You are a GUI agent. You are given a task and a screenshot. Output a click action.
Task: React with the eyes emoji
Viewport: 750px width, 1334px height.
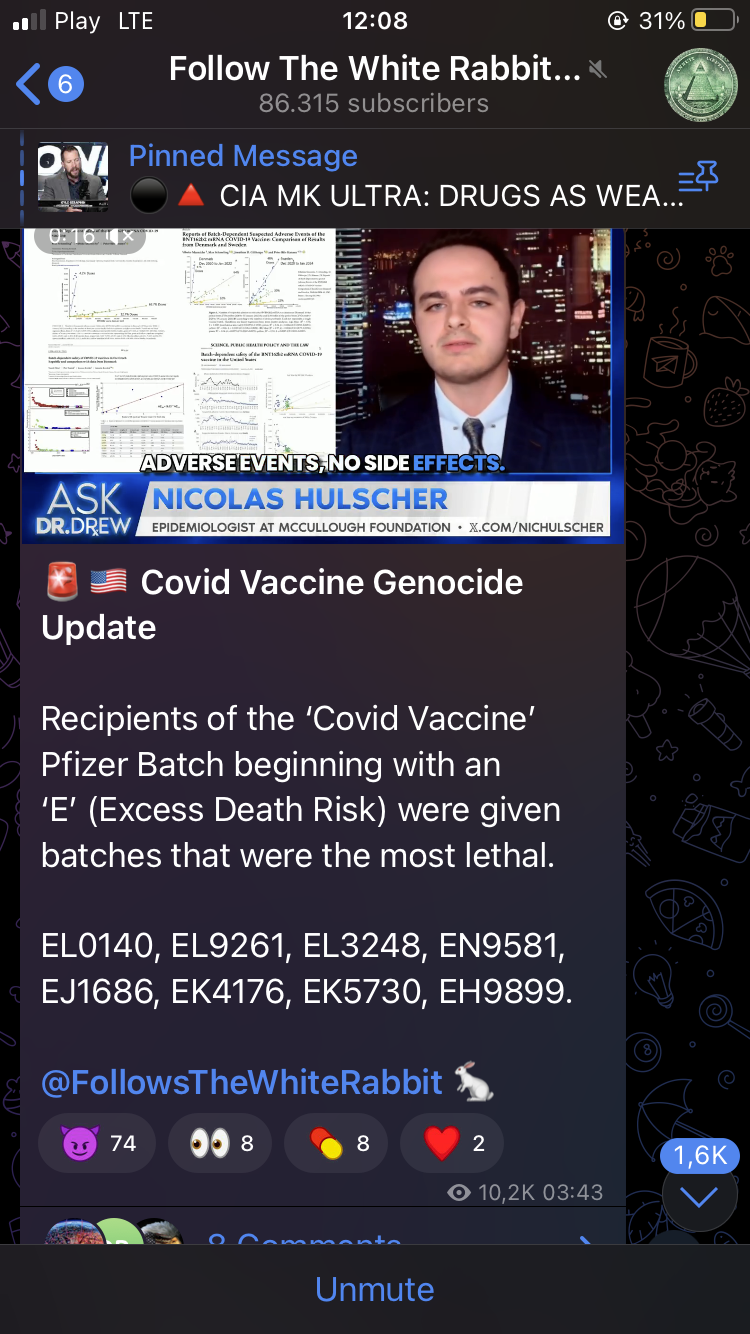(220, 1143)
